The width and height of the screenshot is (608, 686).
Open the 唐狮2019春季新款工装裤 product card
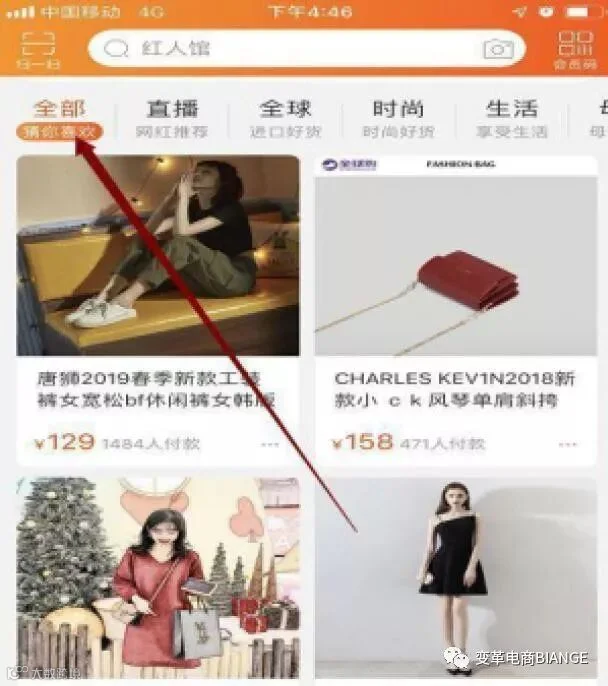point(158,311)
